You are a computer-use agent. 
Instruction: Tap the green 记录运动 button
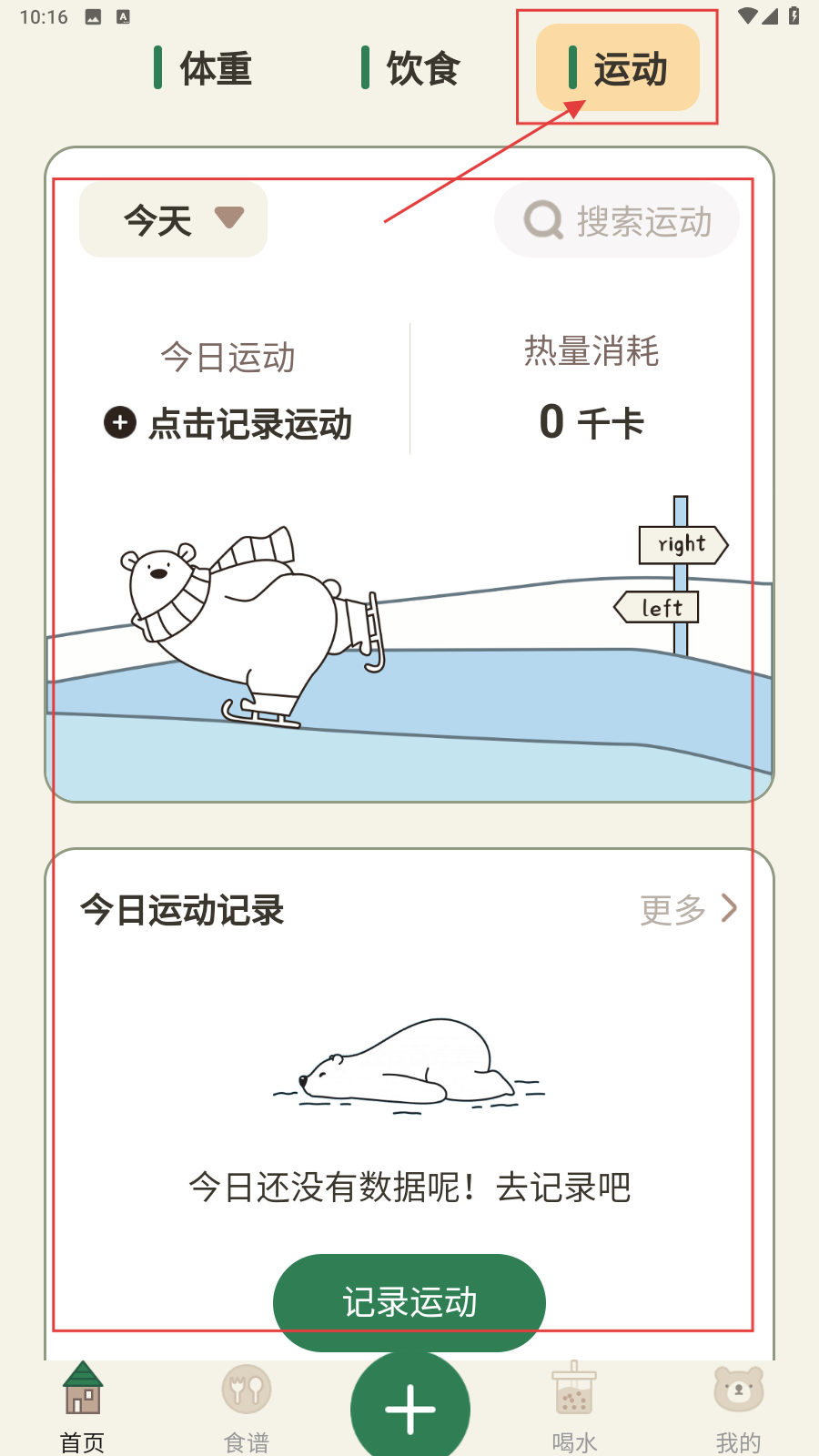coord(409,1301)
